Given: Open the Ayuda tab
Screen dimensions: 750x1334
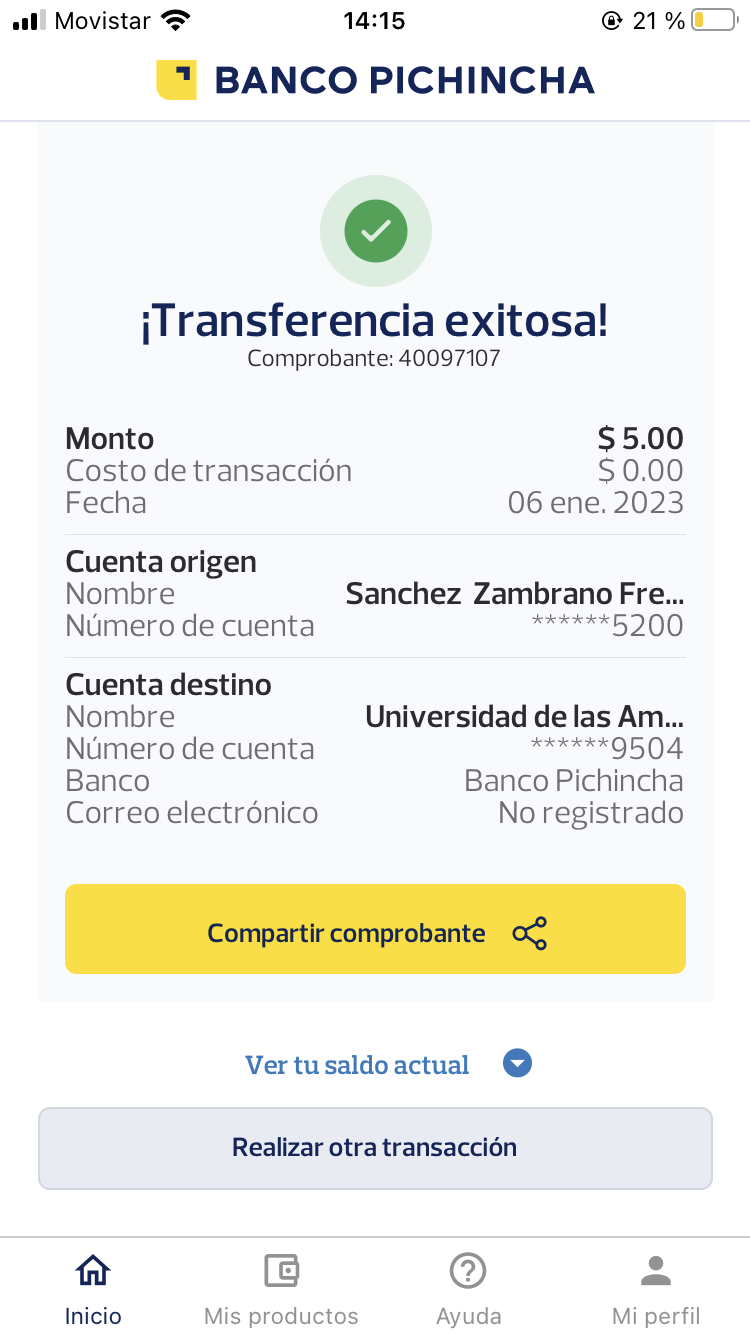Looking at the screenshot, I should [468, 1288].
